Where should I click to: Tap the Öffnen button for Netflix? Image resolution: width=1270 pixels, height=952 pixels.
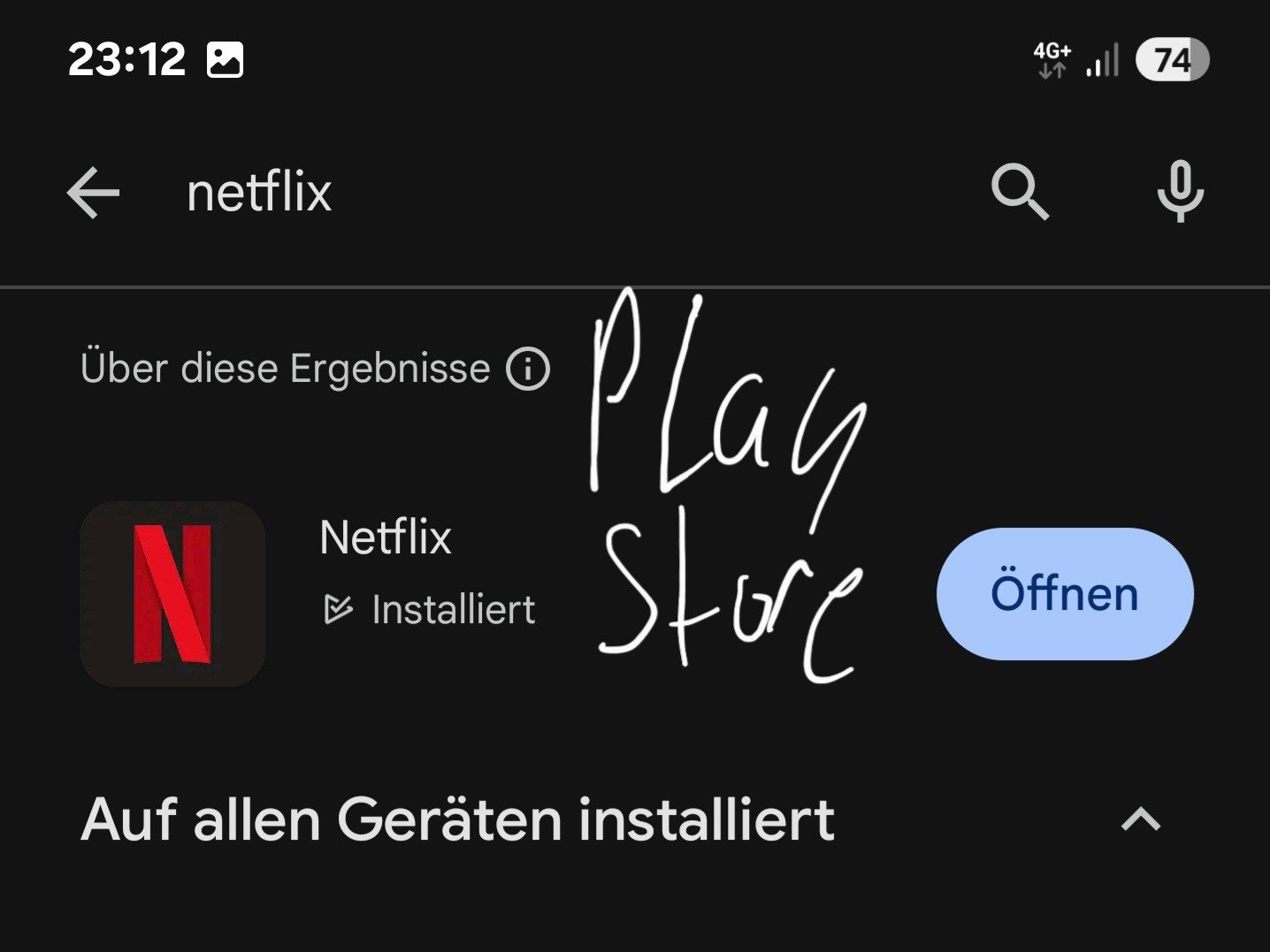1064,594
